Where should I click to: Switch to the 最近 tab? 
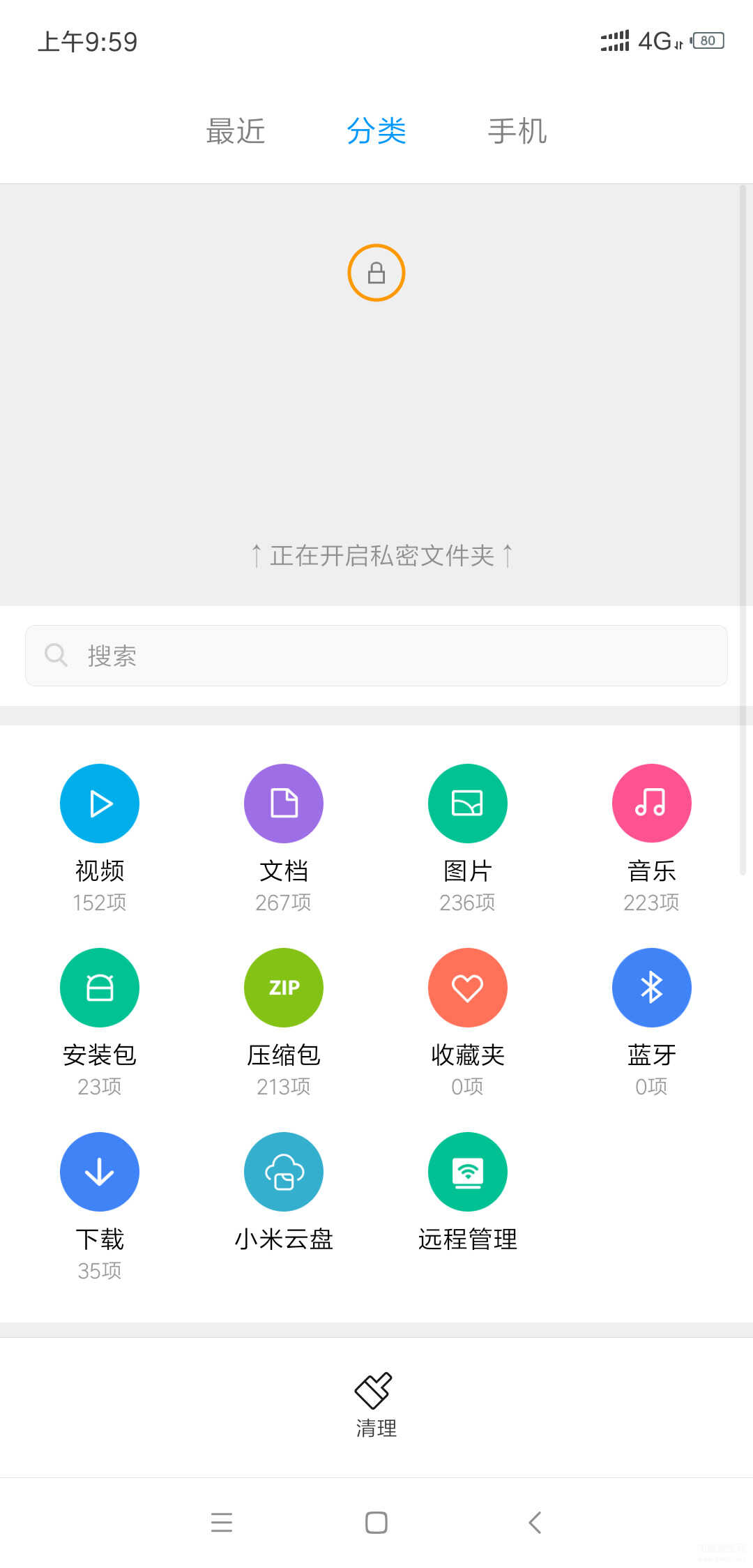[x=236, y=131]
